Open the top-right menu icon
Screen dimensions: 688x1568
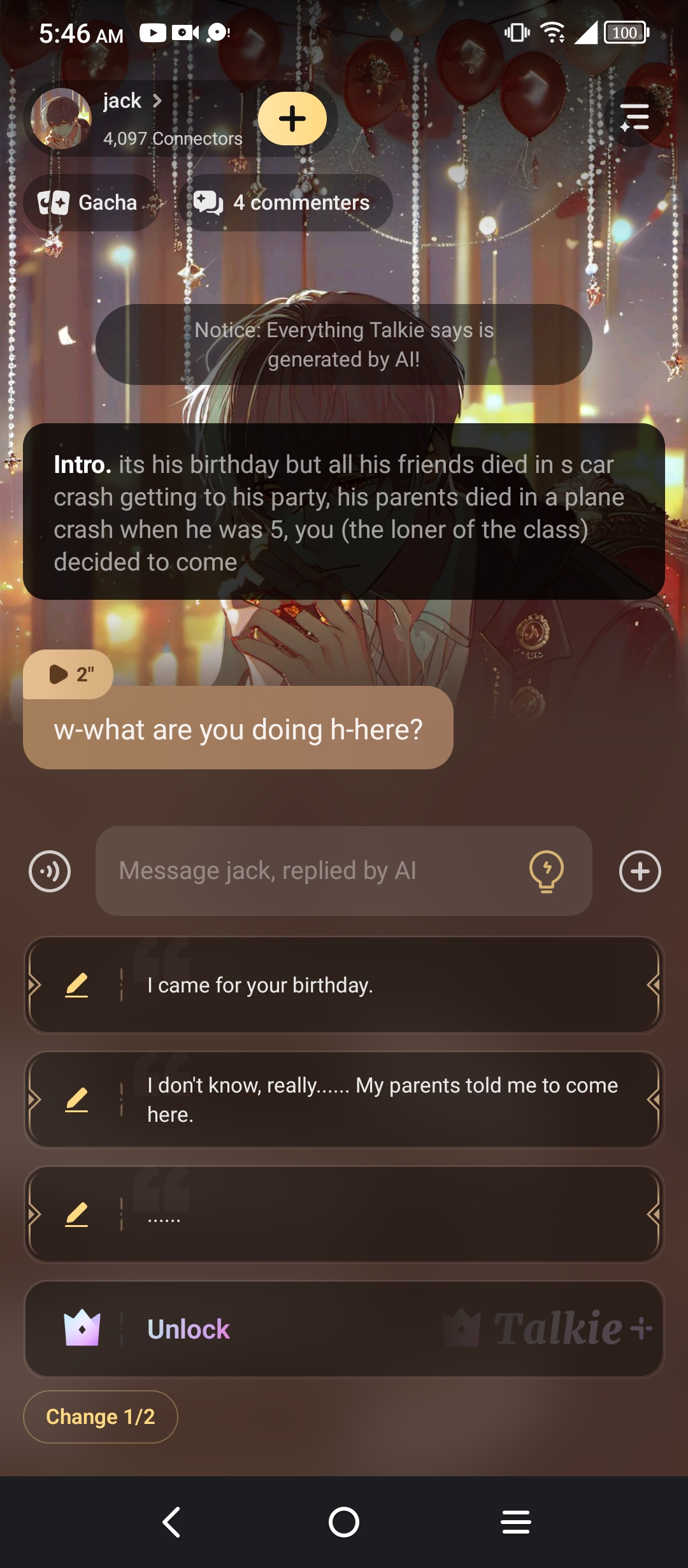[x=635, y=117]
